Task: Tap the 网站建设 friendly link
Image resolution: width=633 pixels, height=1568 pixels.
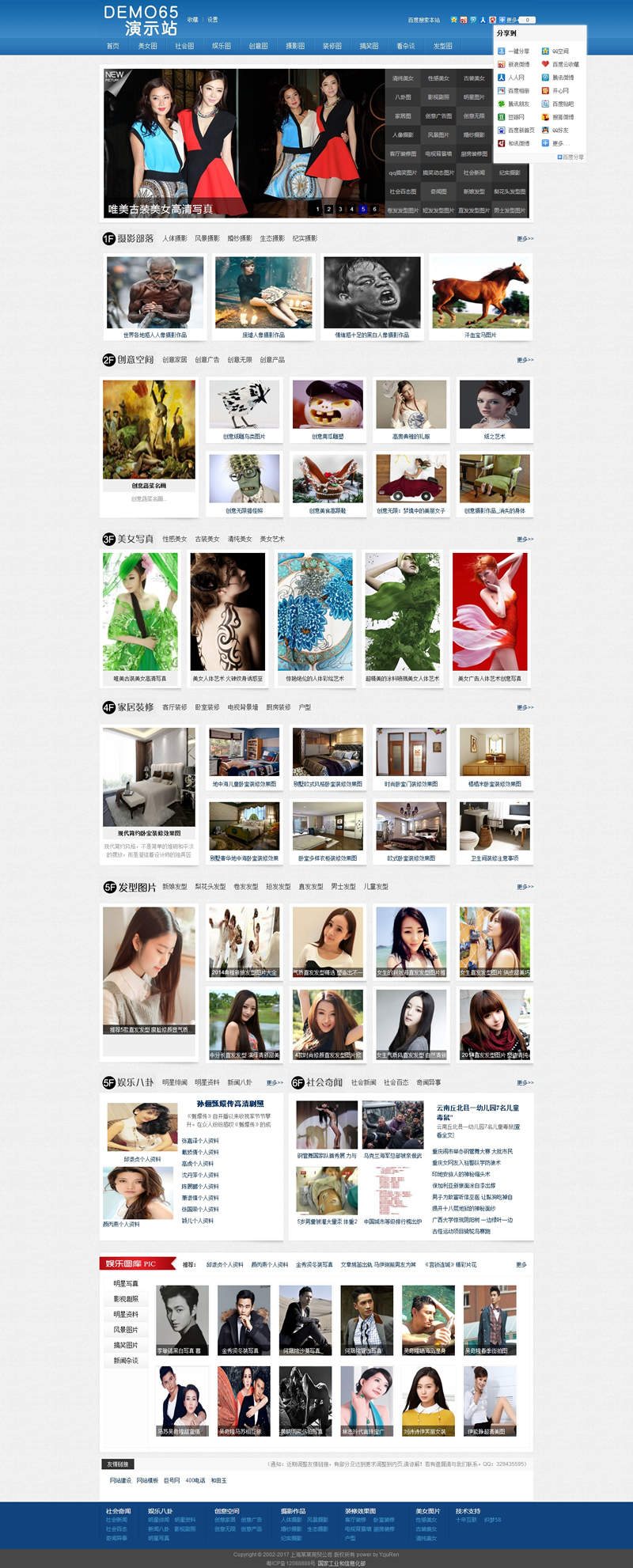Action: point(120,1480)
